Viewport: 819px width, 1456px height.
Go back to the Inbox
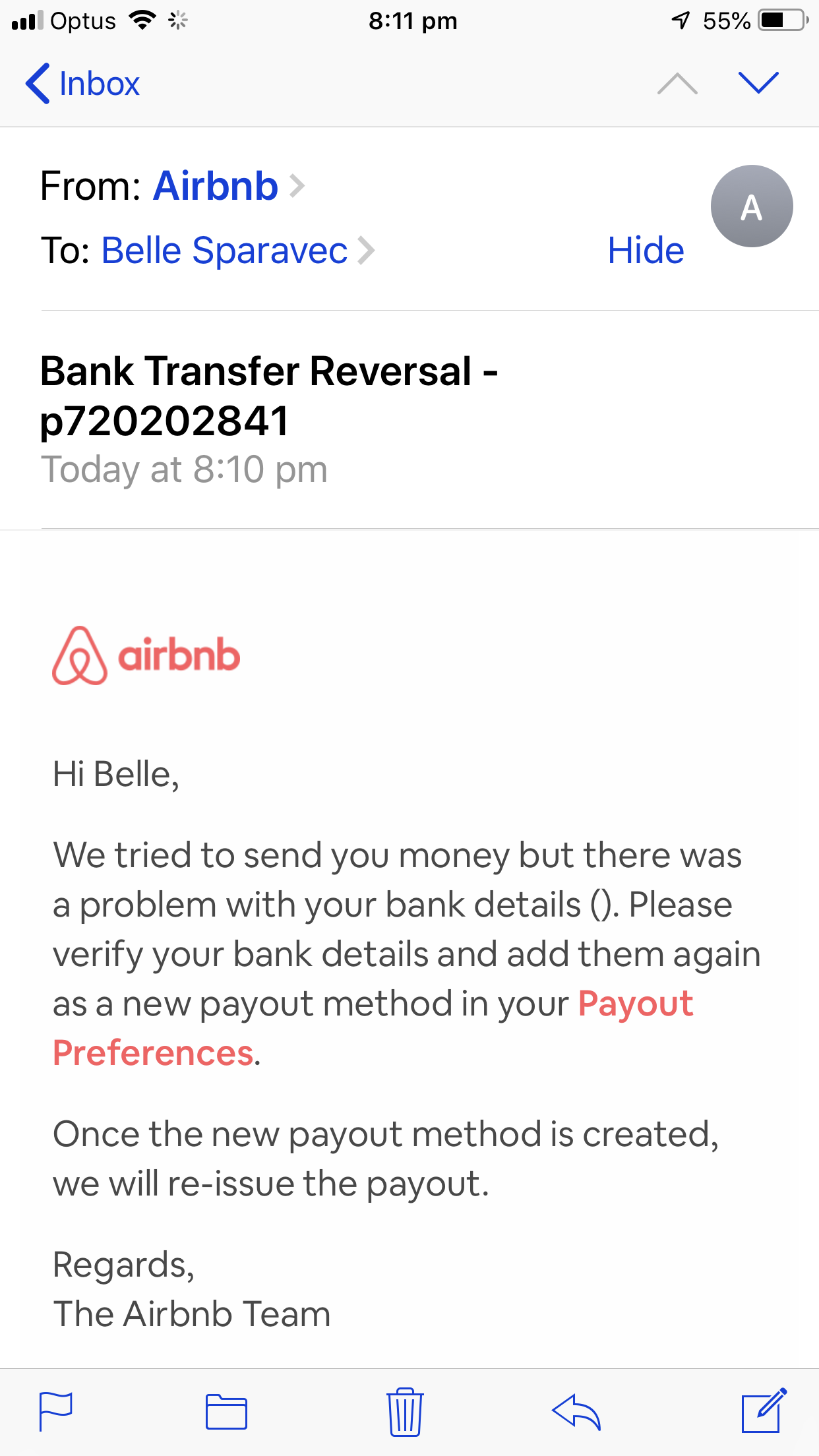tap(82, 84)
